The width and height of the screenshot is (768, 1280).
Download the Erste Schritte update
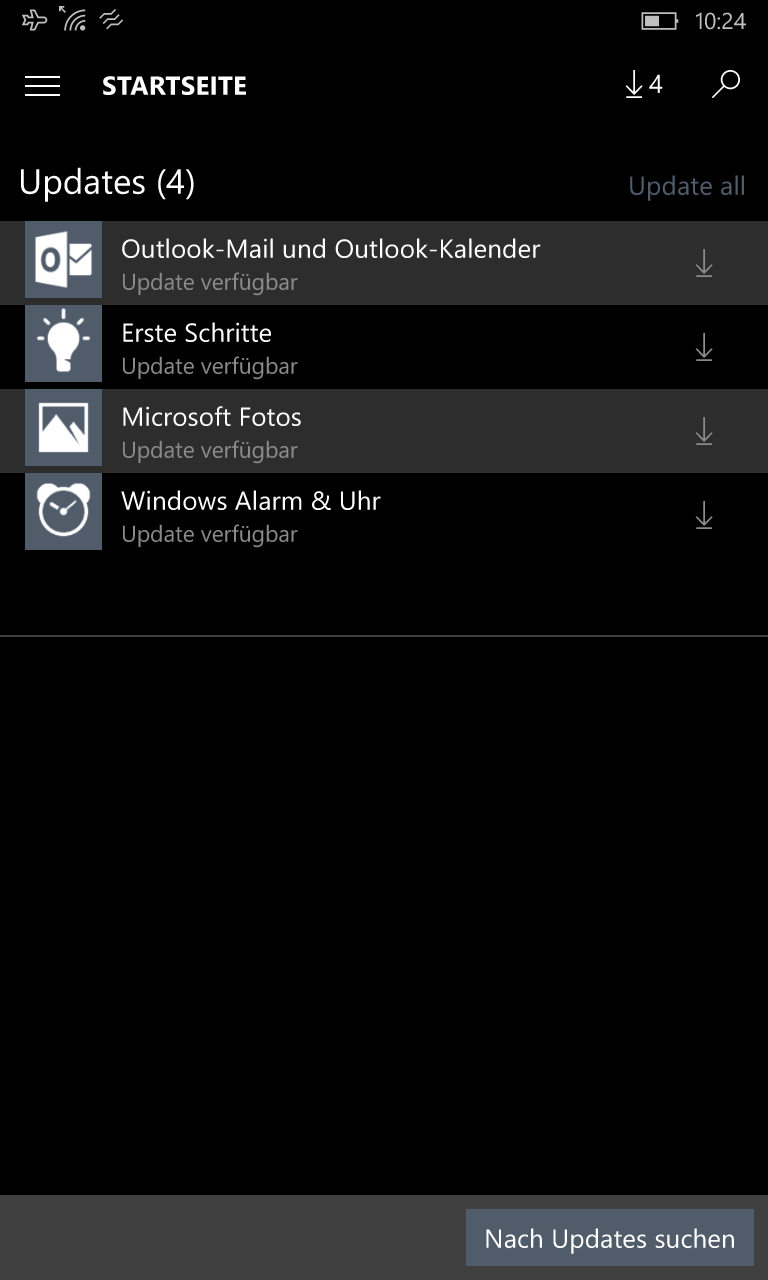(x=704, y=348)
